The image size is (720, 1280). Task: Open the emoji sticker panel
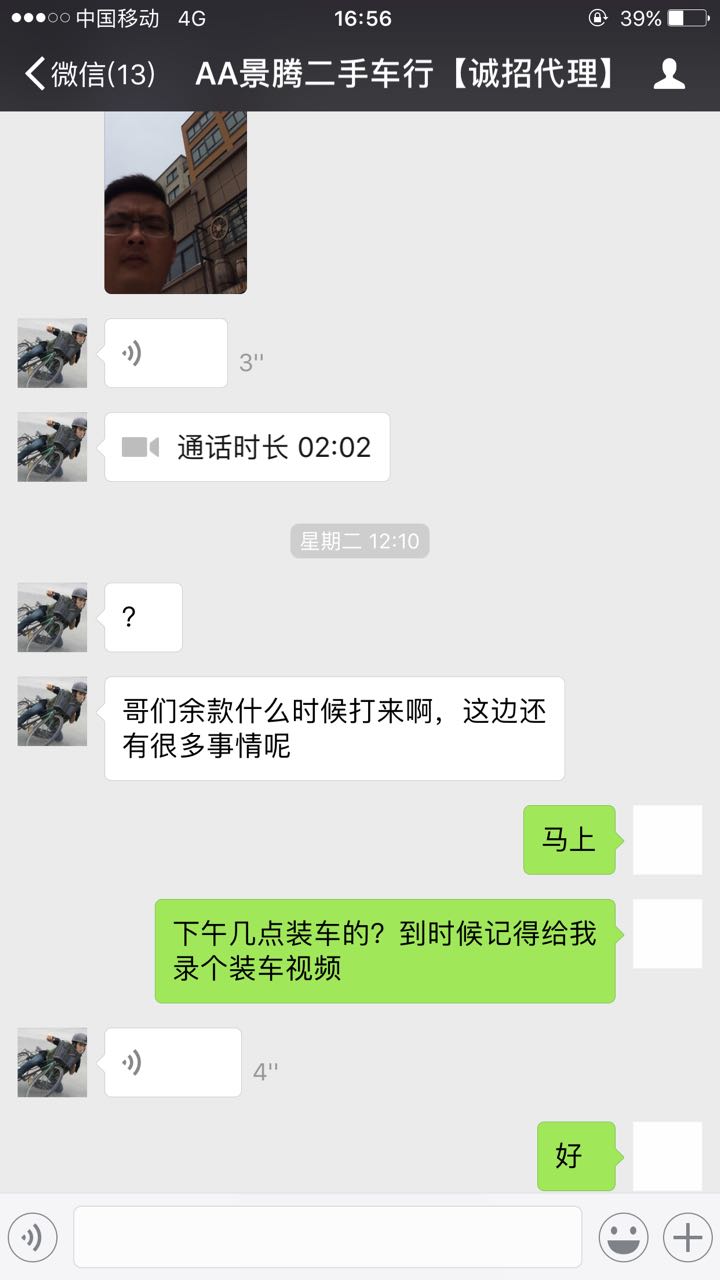click(623, 1238)
